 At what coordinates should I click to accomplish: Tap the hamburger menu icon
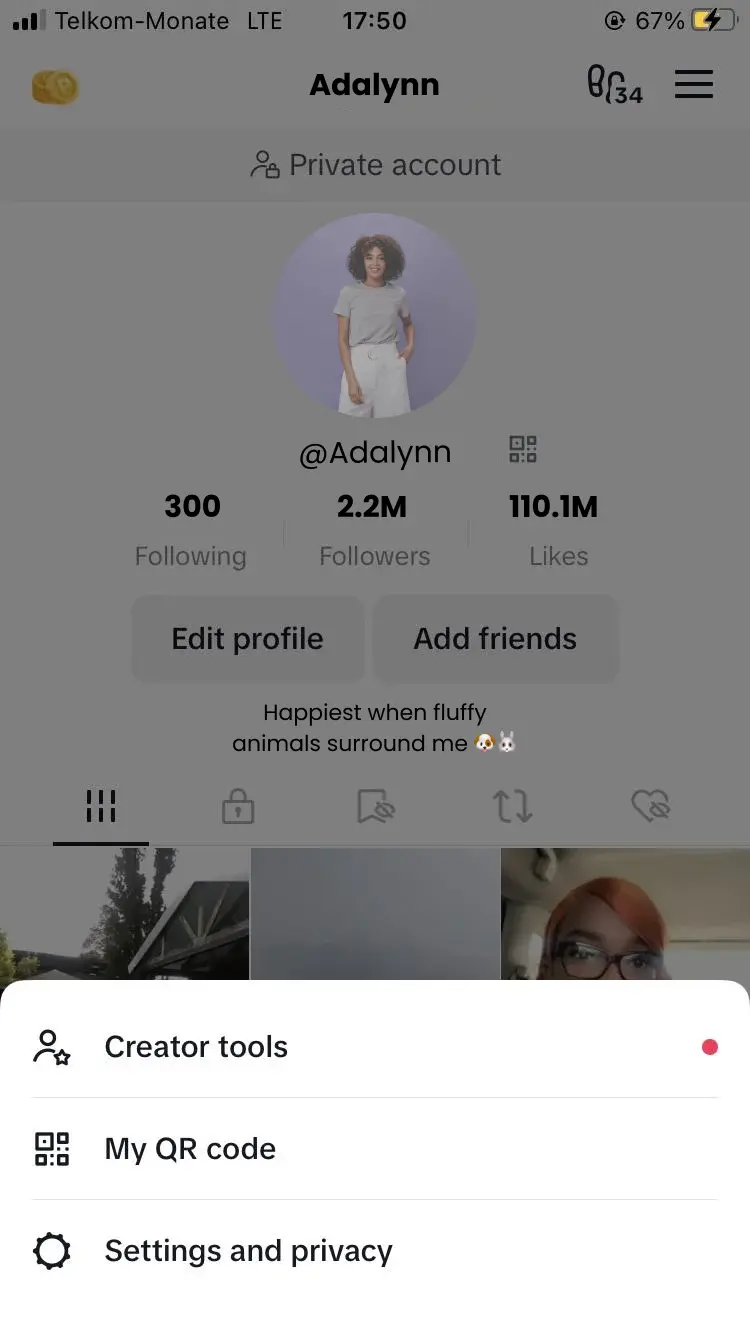(x=694, y=85)
